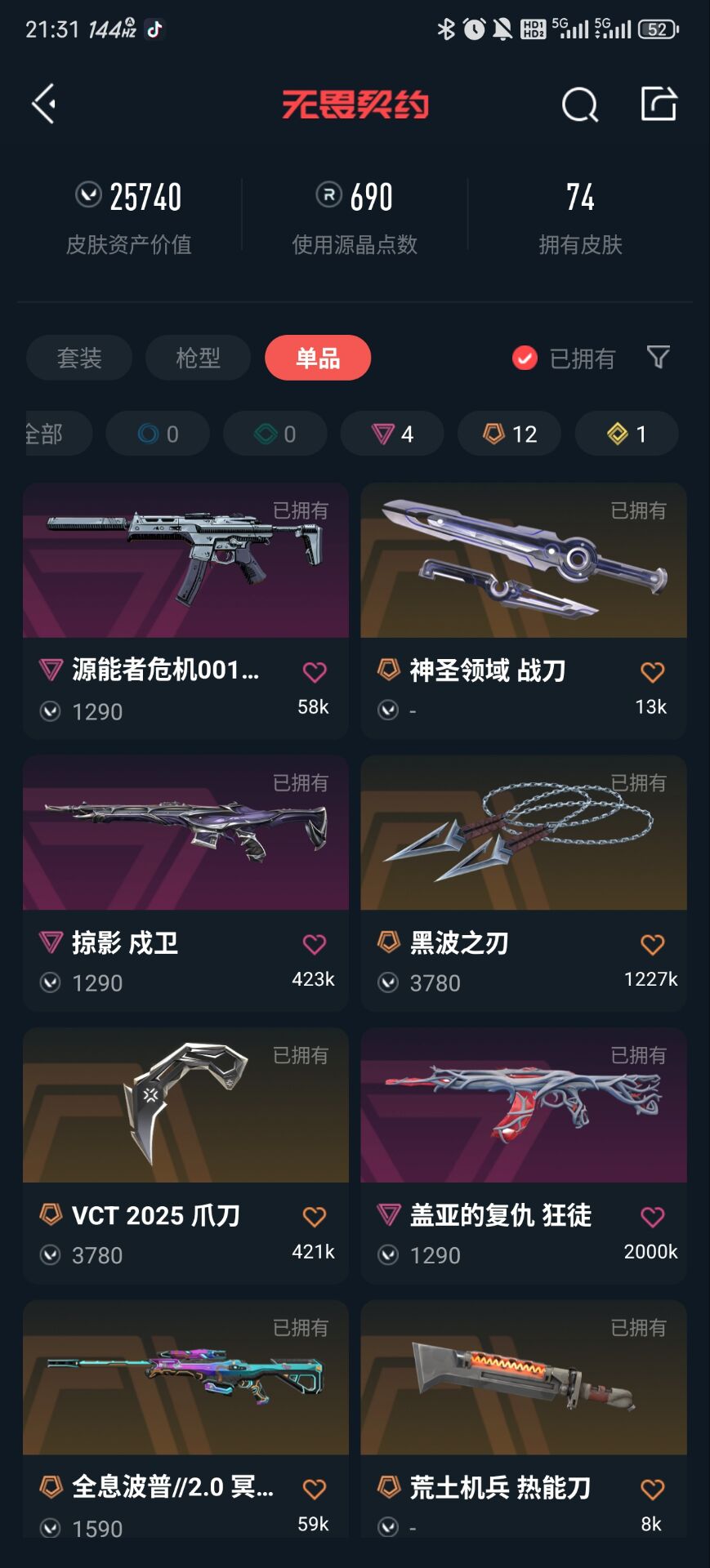Go back using the top-left arrow
Viewport: 710px width, 1568px height.
click(44, 104)
